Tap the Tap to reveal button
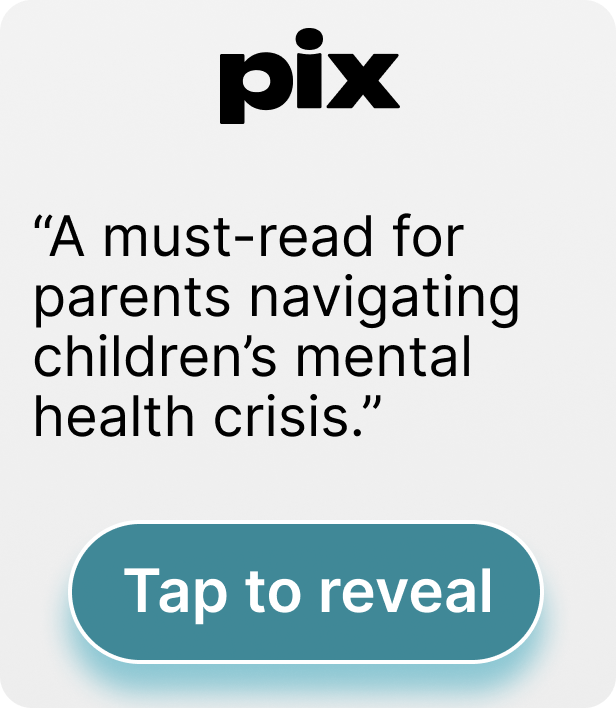The width and height of the screenshot is (616, 708). pyautogui.click(x=306, y=591)
